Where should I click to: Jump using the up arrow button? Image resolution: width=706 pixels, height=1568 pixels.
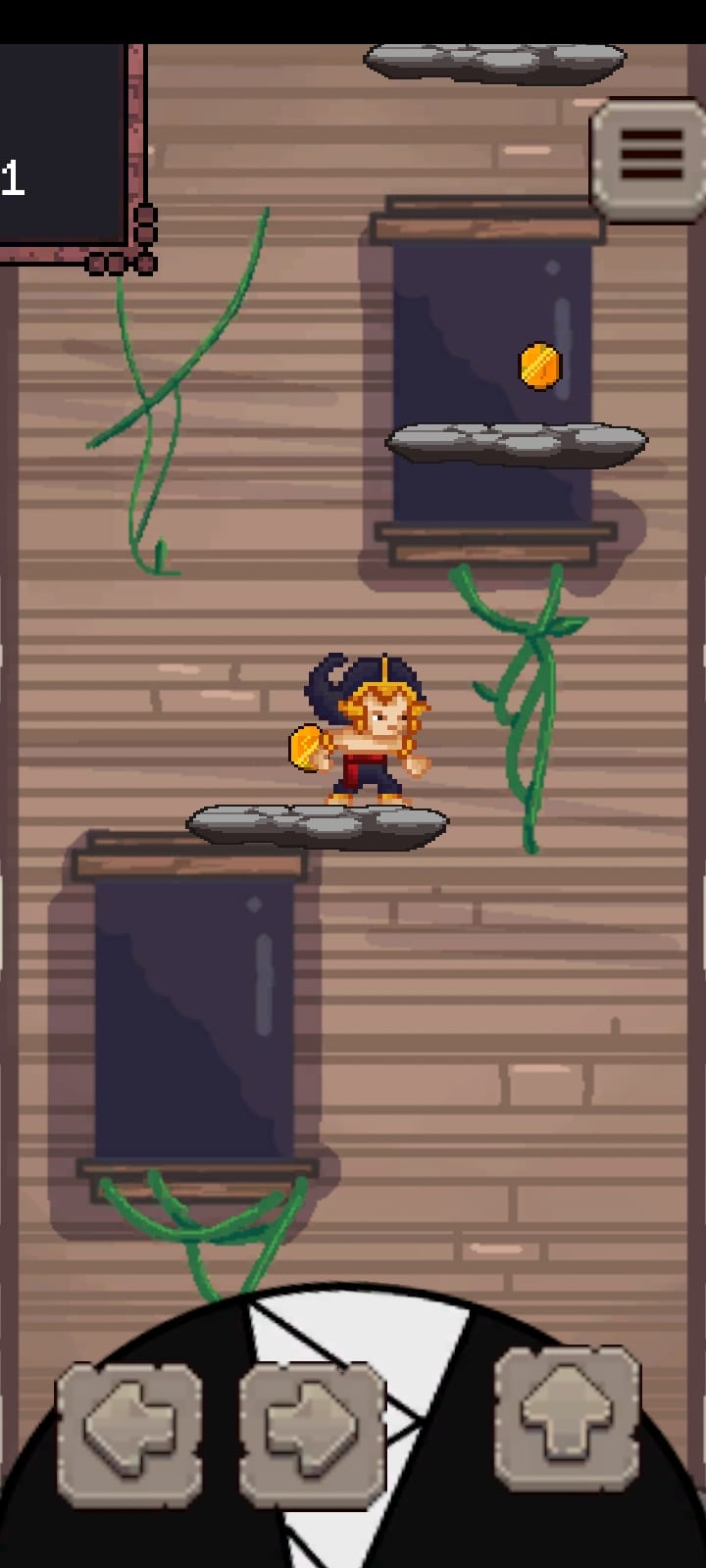coord(567,1417)
